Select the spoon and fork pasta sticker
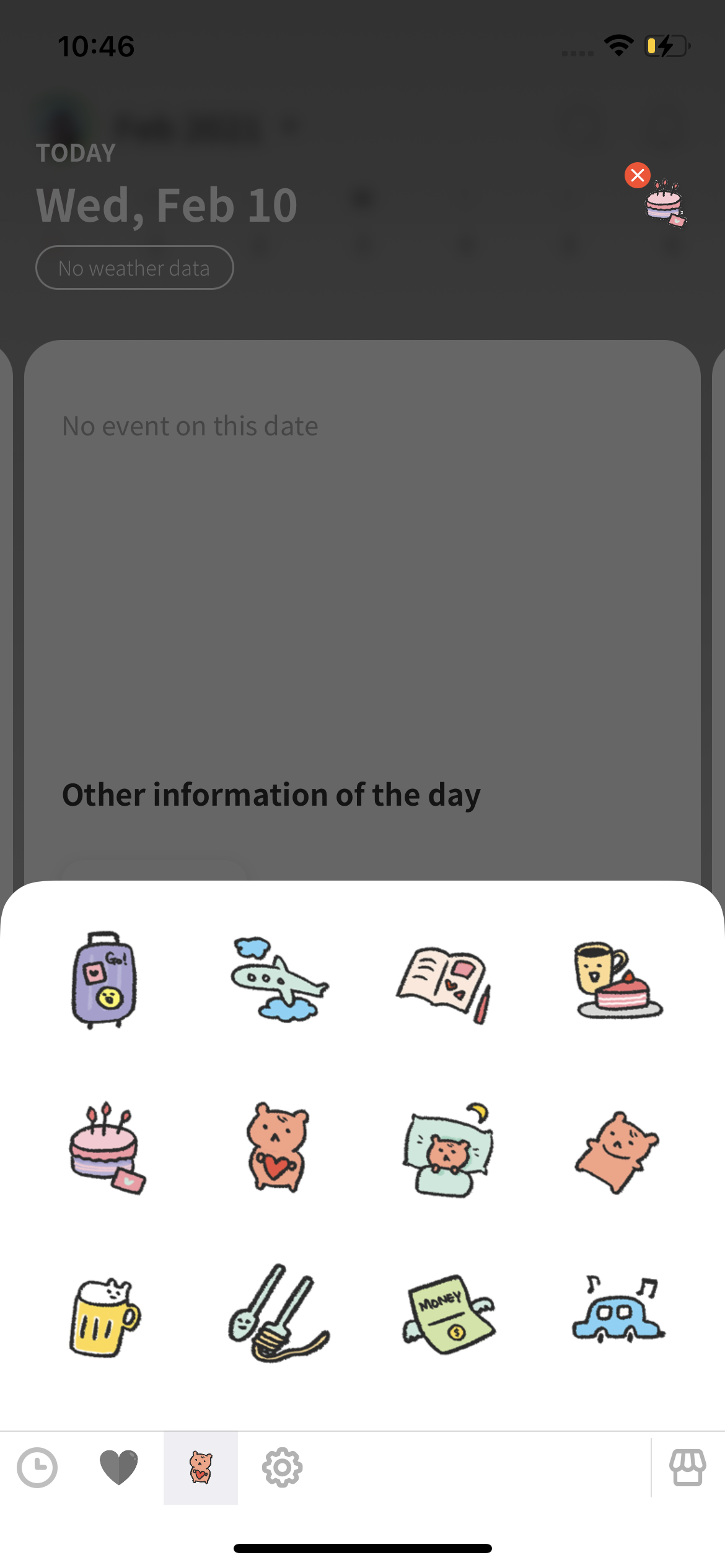 pos(278,1314)
